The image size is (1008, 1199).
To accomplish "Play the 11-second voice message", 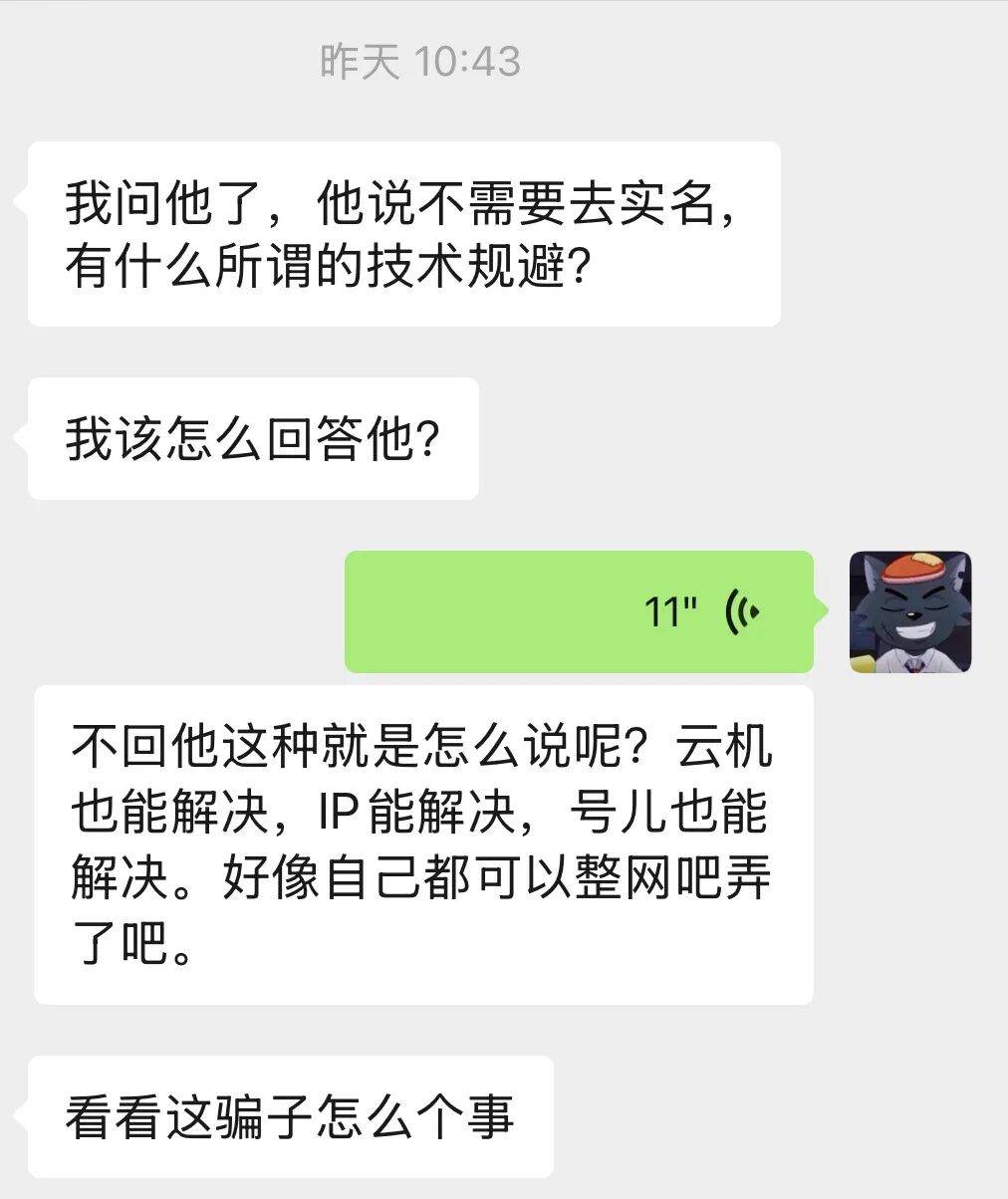I will pyautogui.click(x=578, y=611).
